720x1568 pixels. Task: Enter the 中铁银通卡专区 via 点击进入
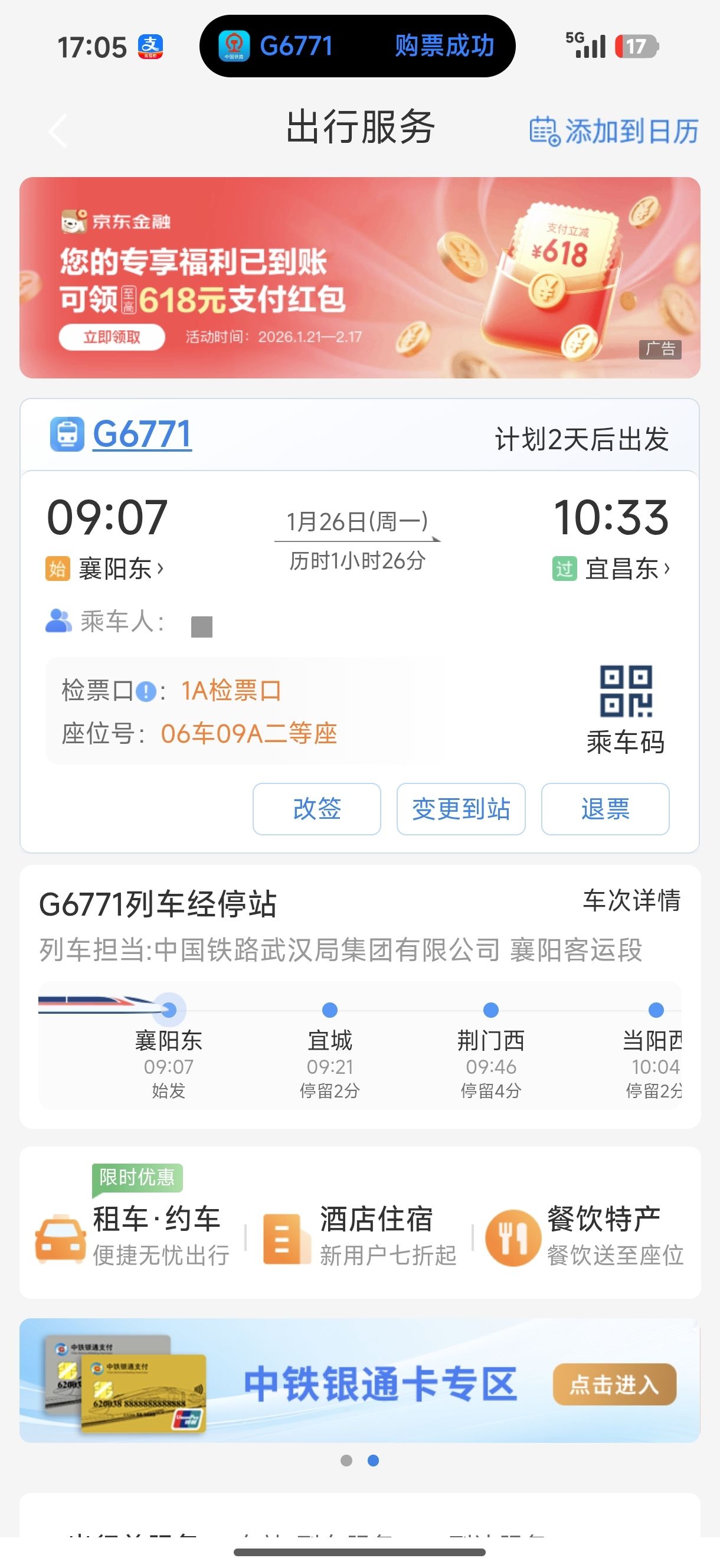[614, 1385]
